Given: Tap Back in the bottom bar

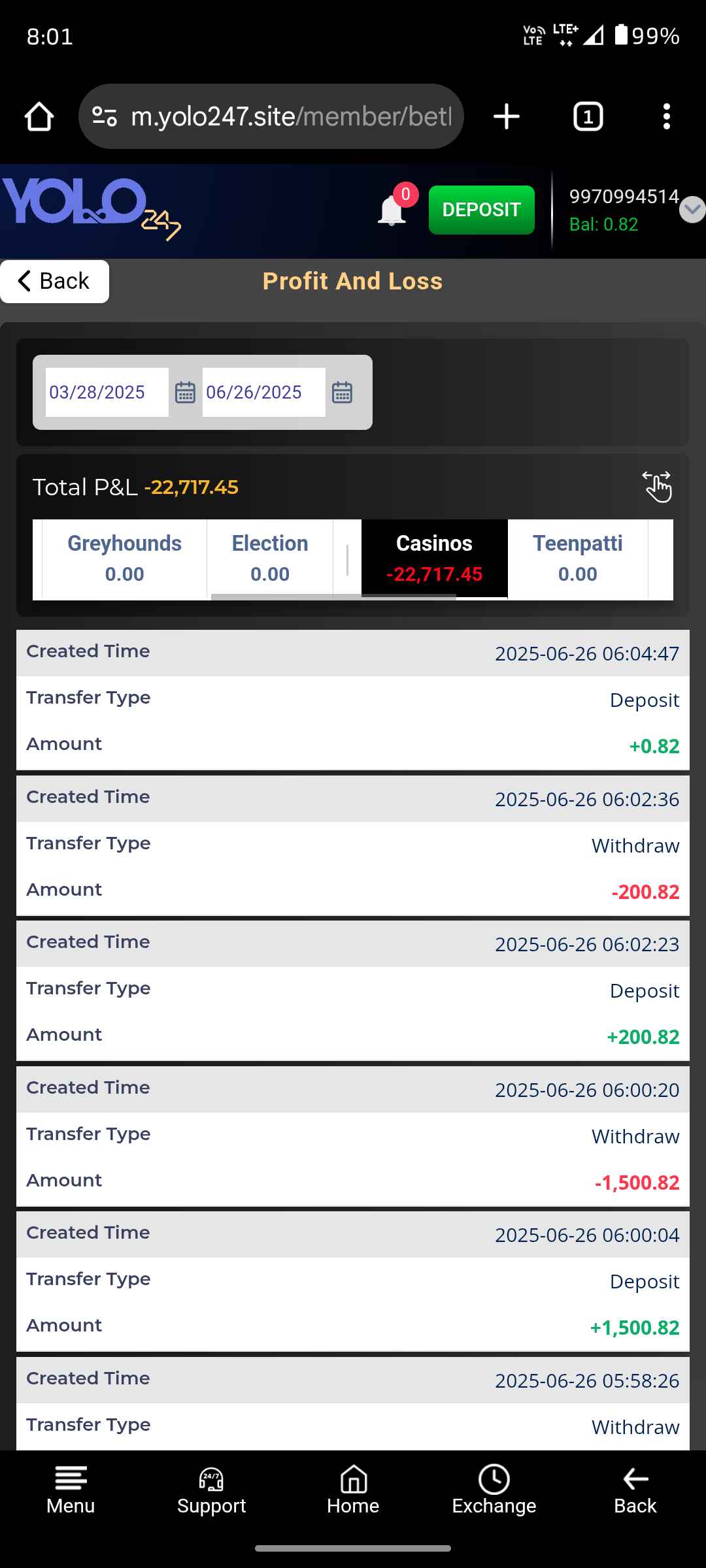Looking at the screenshot, I should [635, 1490].
